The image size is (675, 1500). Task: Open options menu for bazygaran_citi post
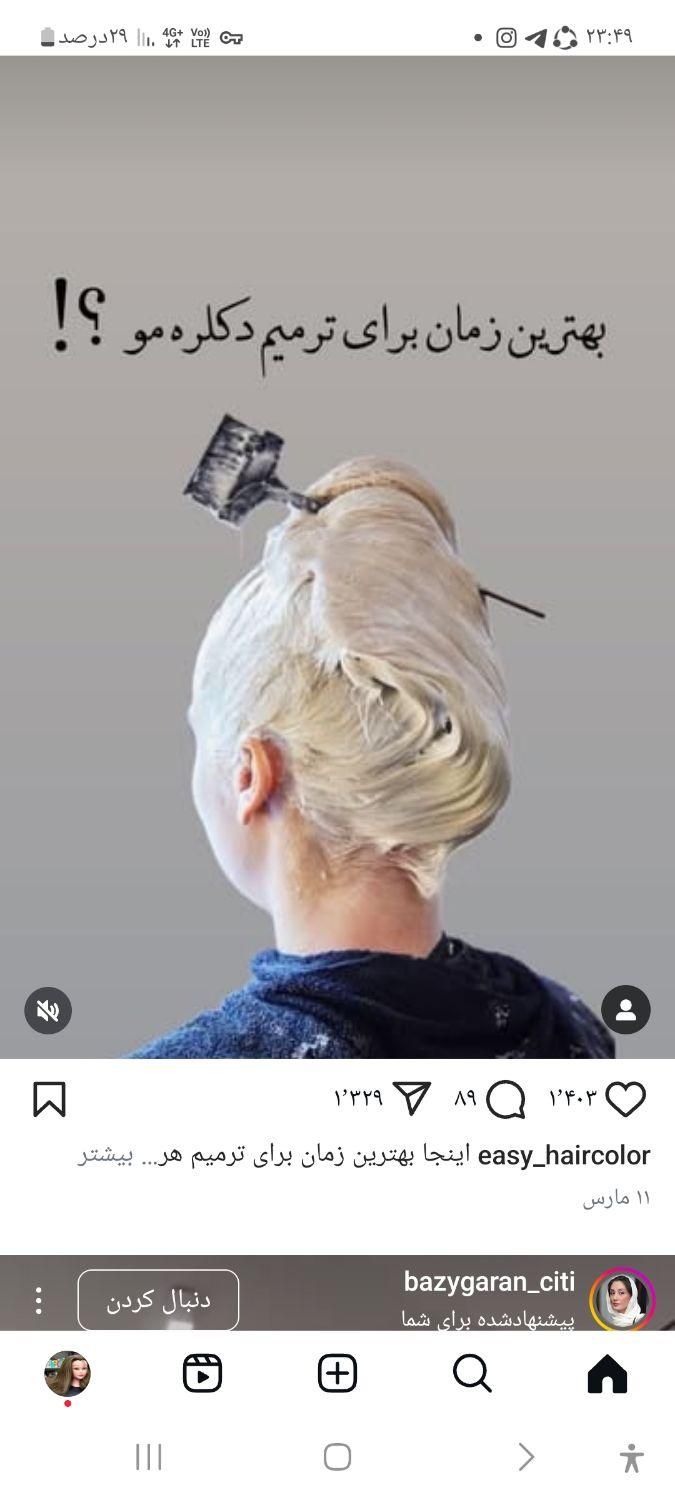pos(38,1300)
